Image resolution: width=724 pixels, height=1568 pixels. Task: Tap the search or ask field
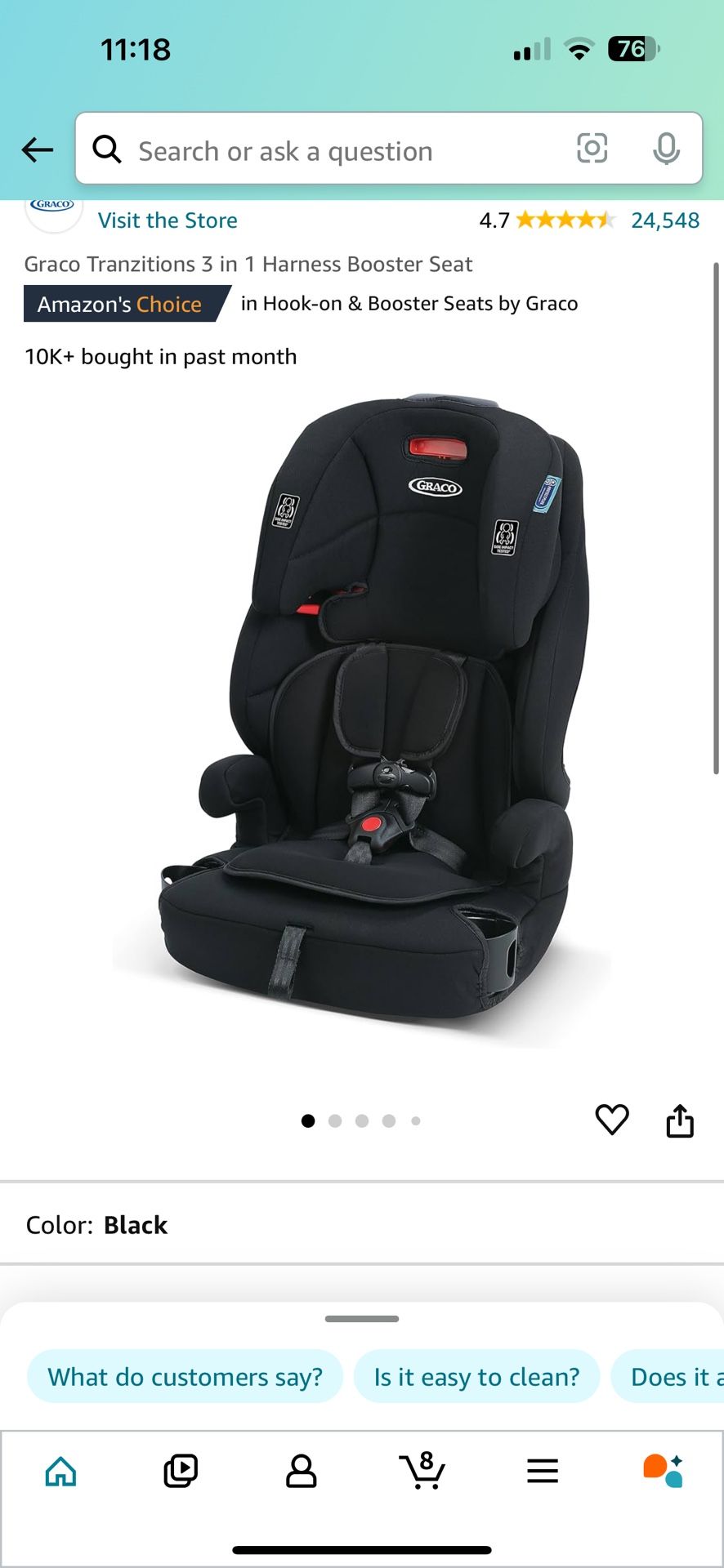tap(327, 151)
